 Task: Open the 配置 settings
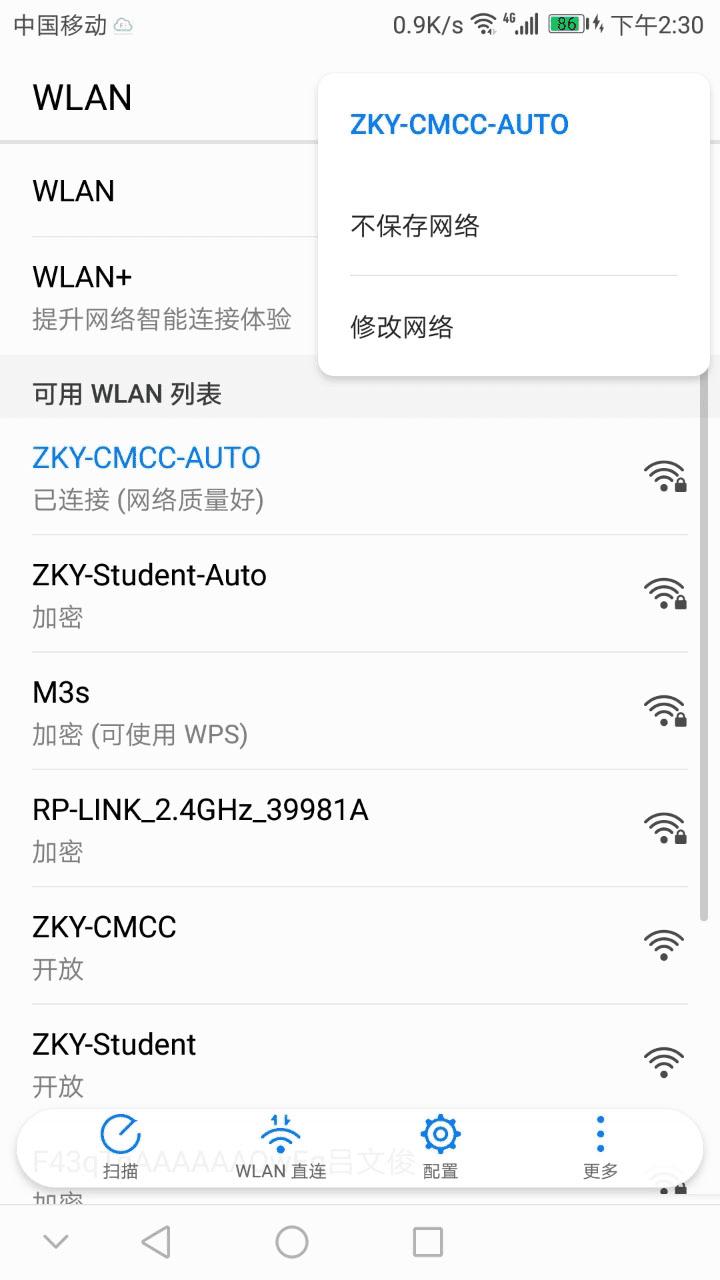[440, 1146]
